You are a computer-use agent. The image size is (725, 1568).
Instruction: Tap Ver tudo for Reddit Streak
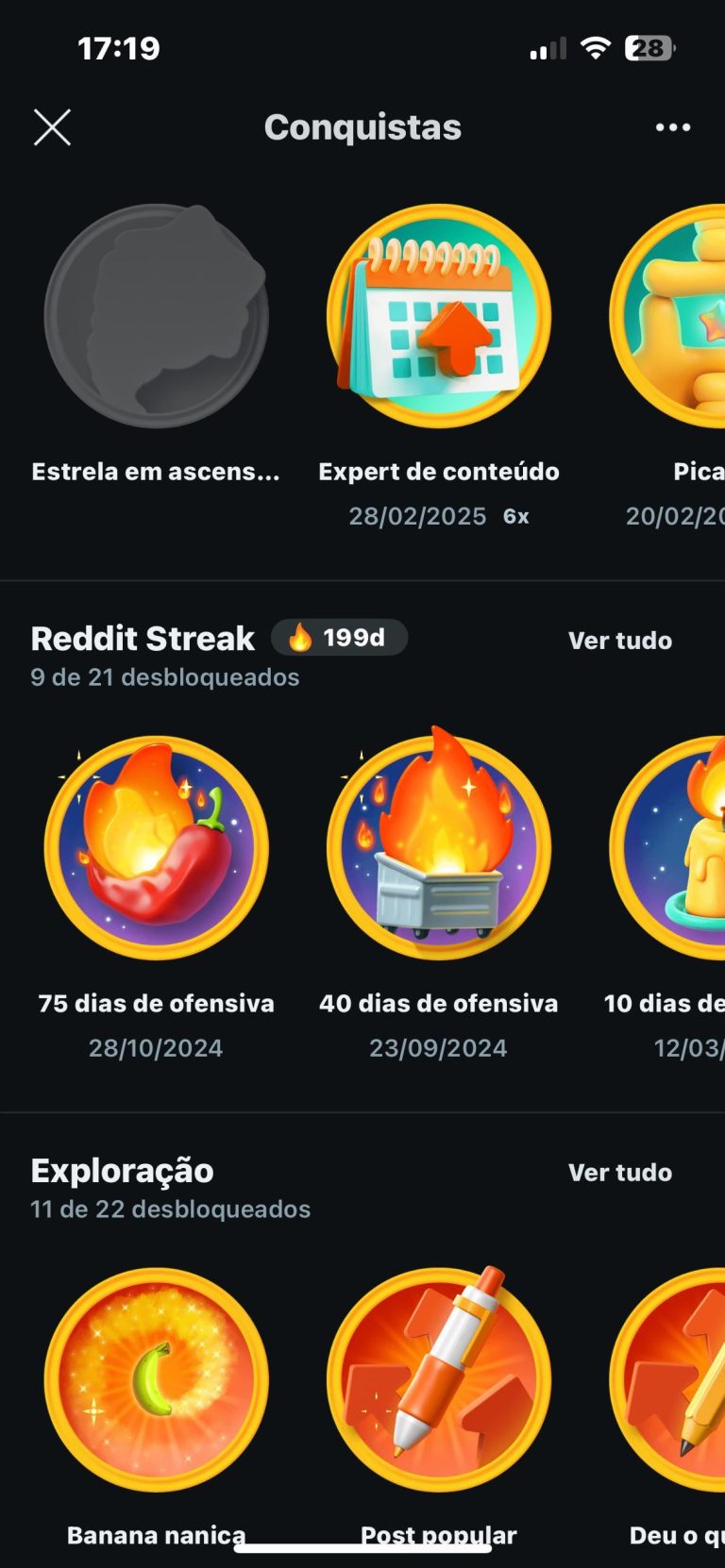tap(619, 641)
